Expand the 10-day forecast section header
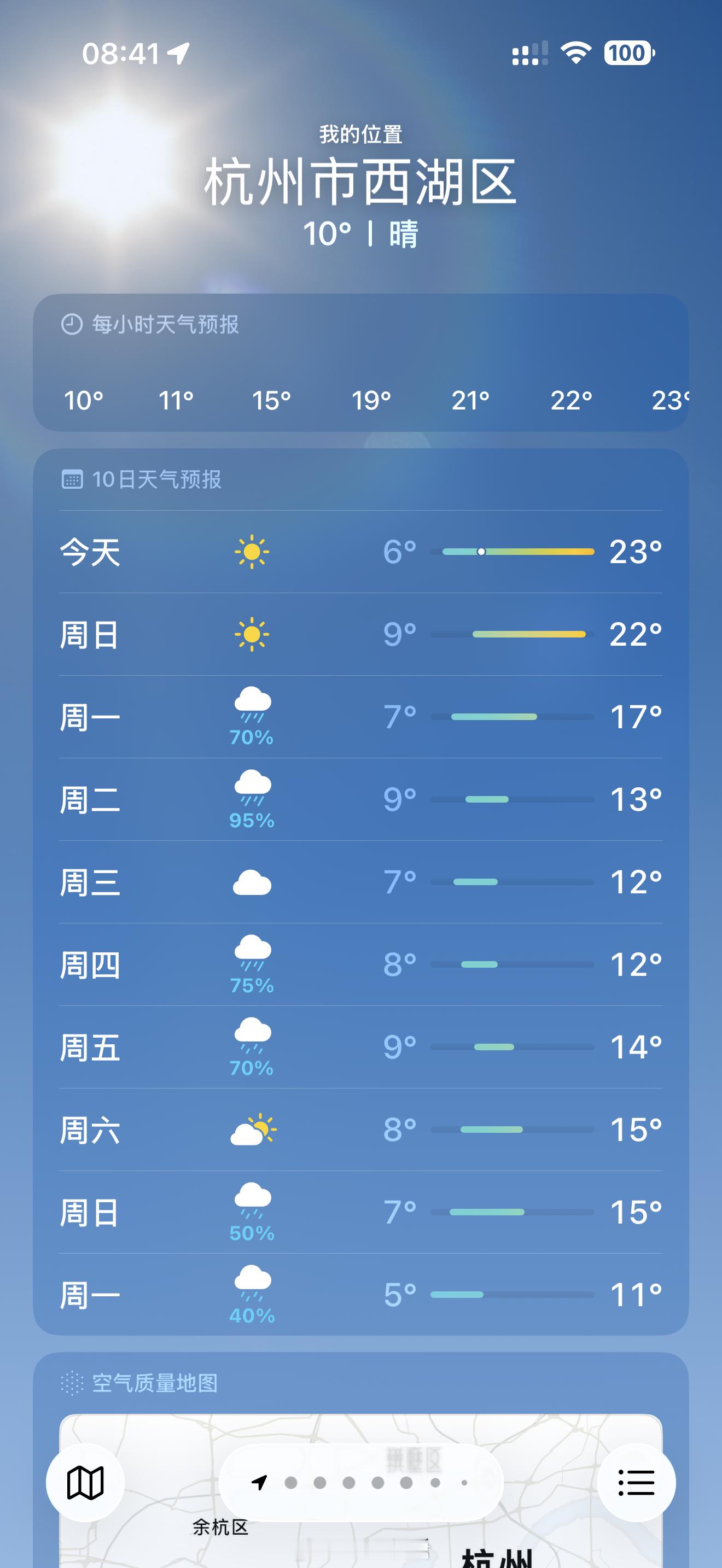The image size is (722, 1568). pos(157,479)
